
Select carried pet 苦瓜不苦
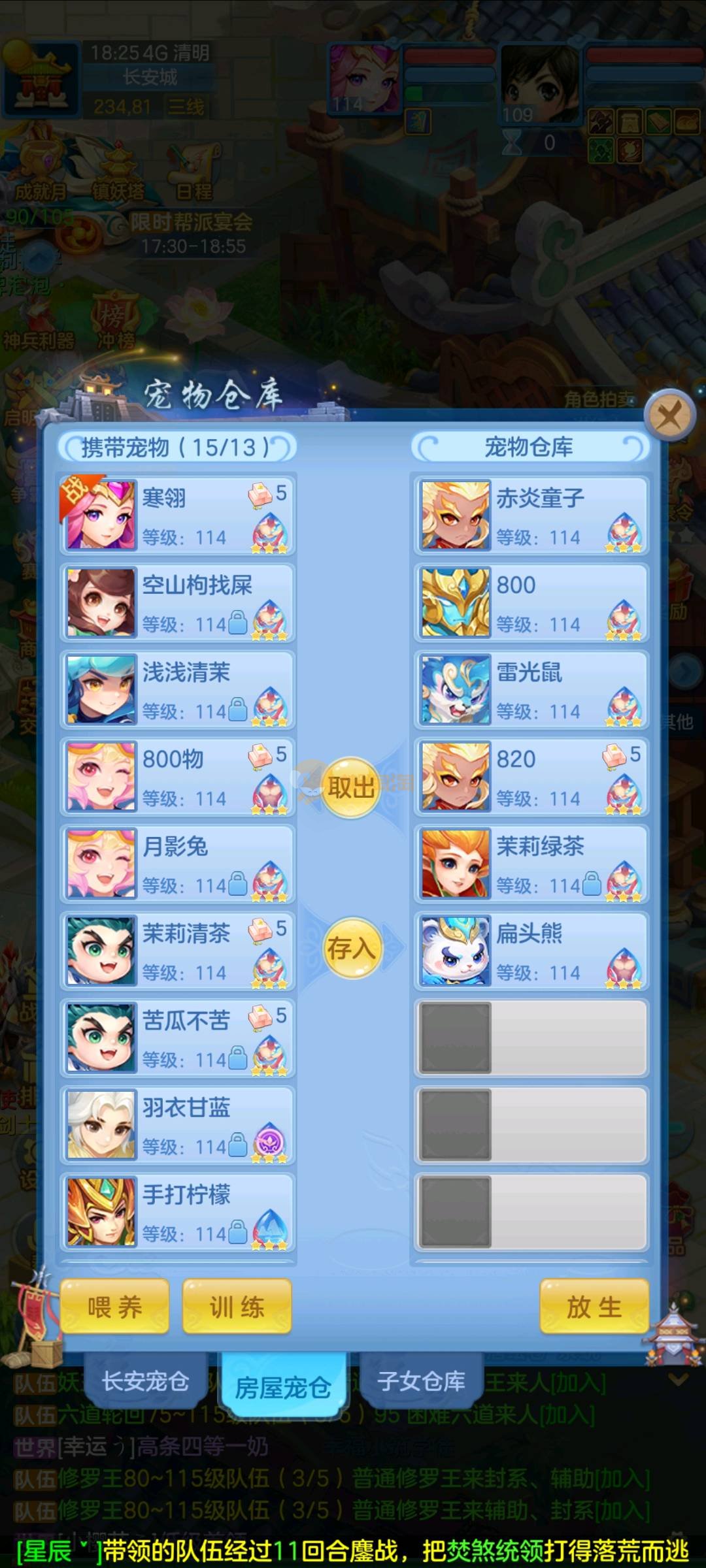[178, 1037]
